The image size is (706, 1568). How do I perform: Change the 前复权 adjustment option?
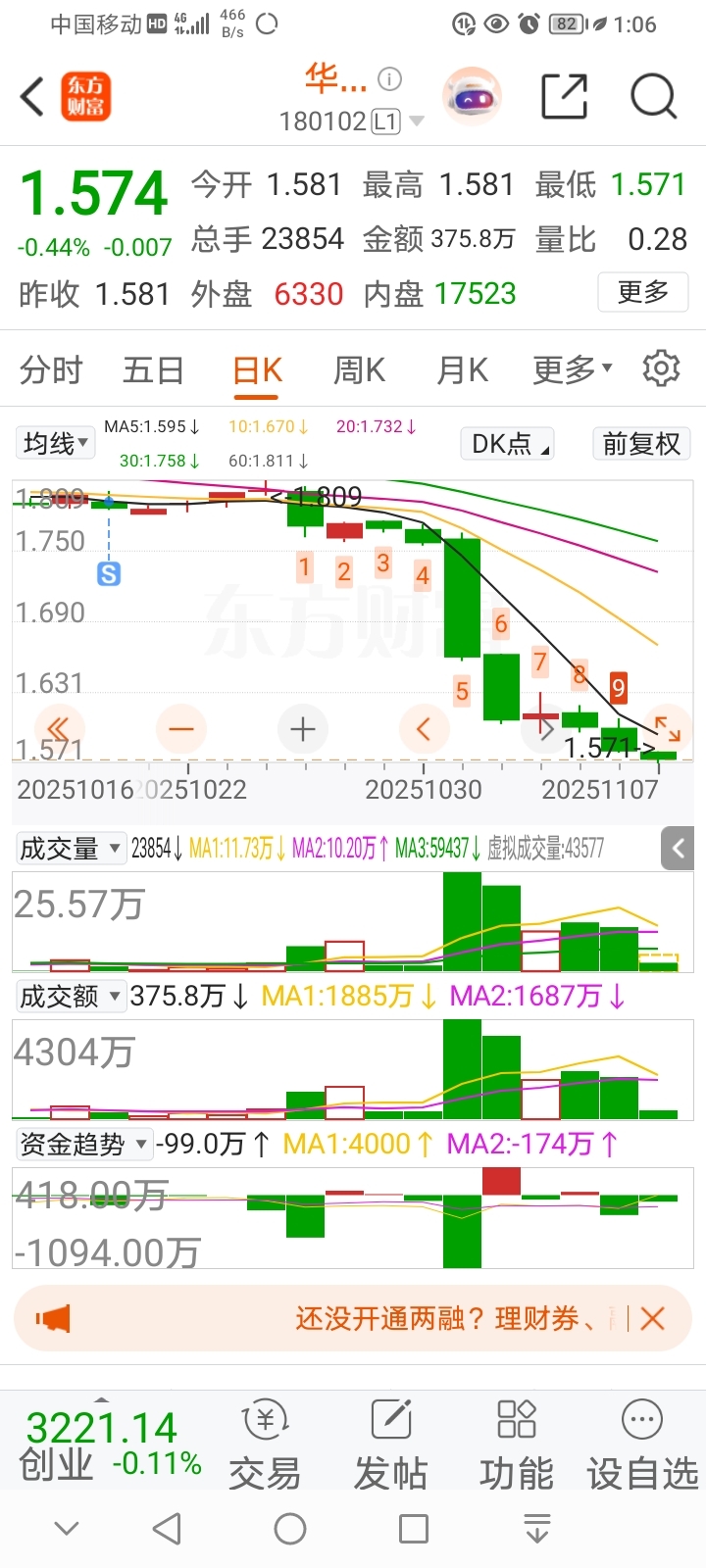641,444
